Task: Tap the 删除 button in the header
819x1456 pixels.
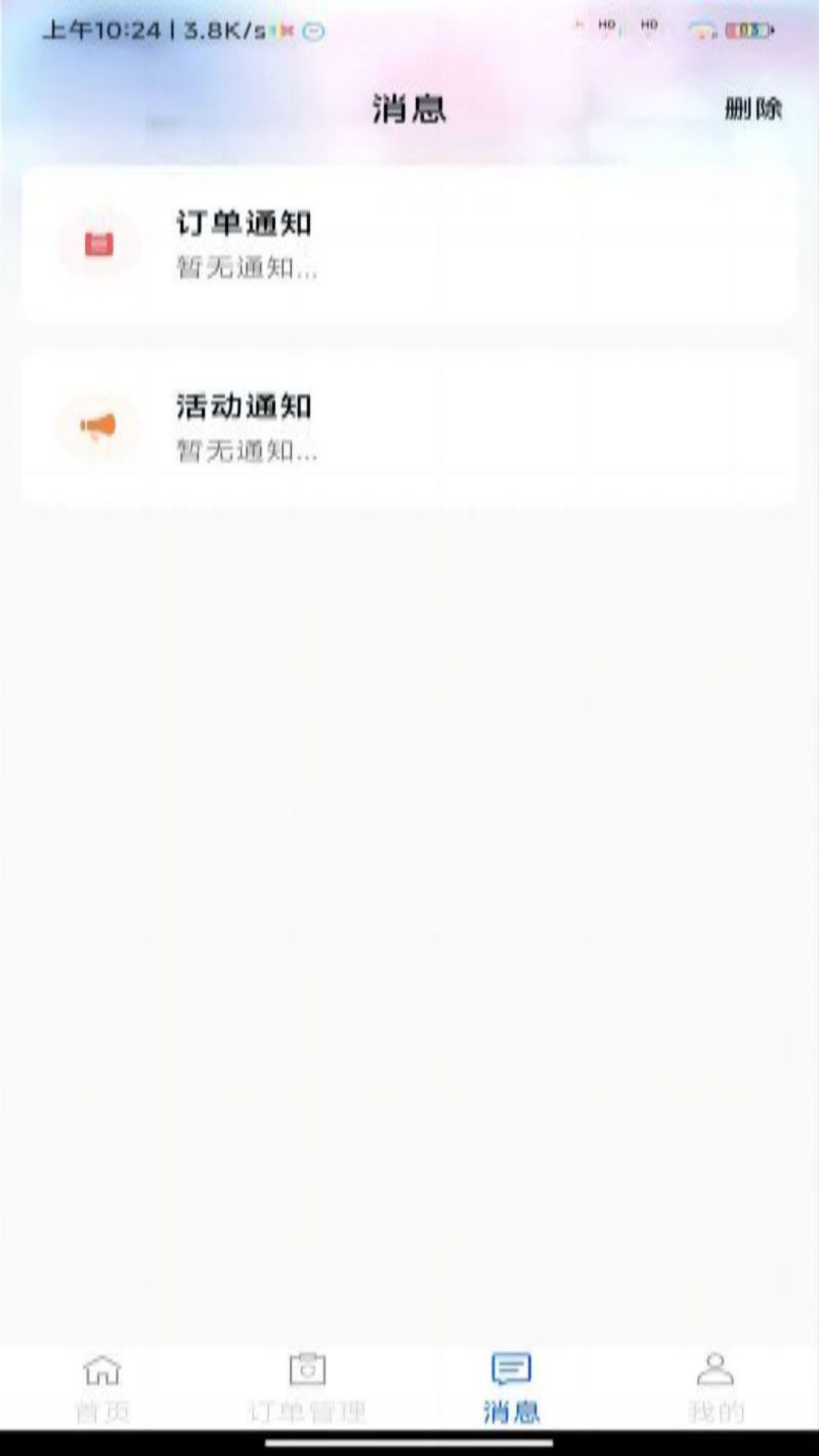Action: click(x=752, y=108)
